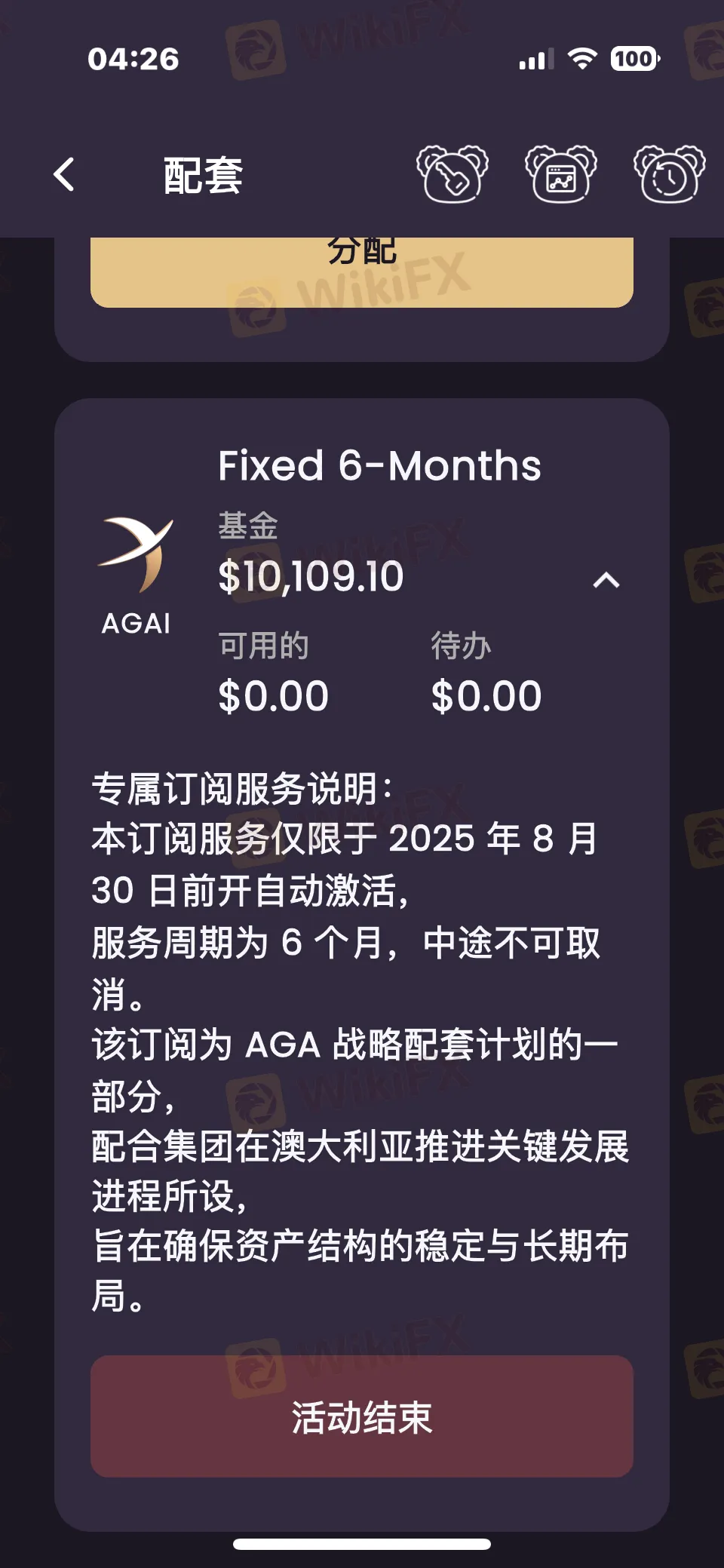Open the koala key icon
Screen dimensions: 724x1568
[x=452, y=174]
